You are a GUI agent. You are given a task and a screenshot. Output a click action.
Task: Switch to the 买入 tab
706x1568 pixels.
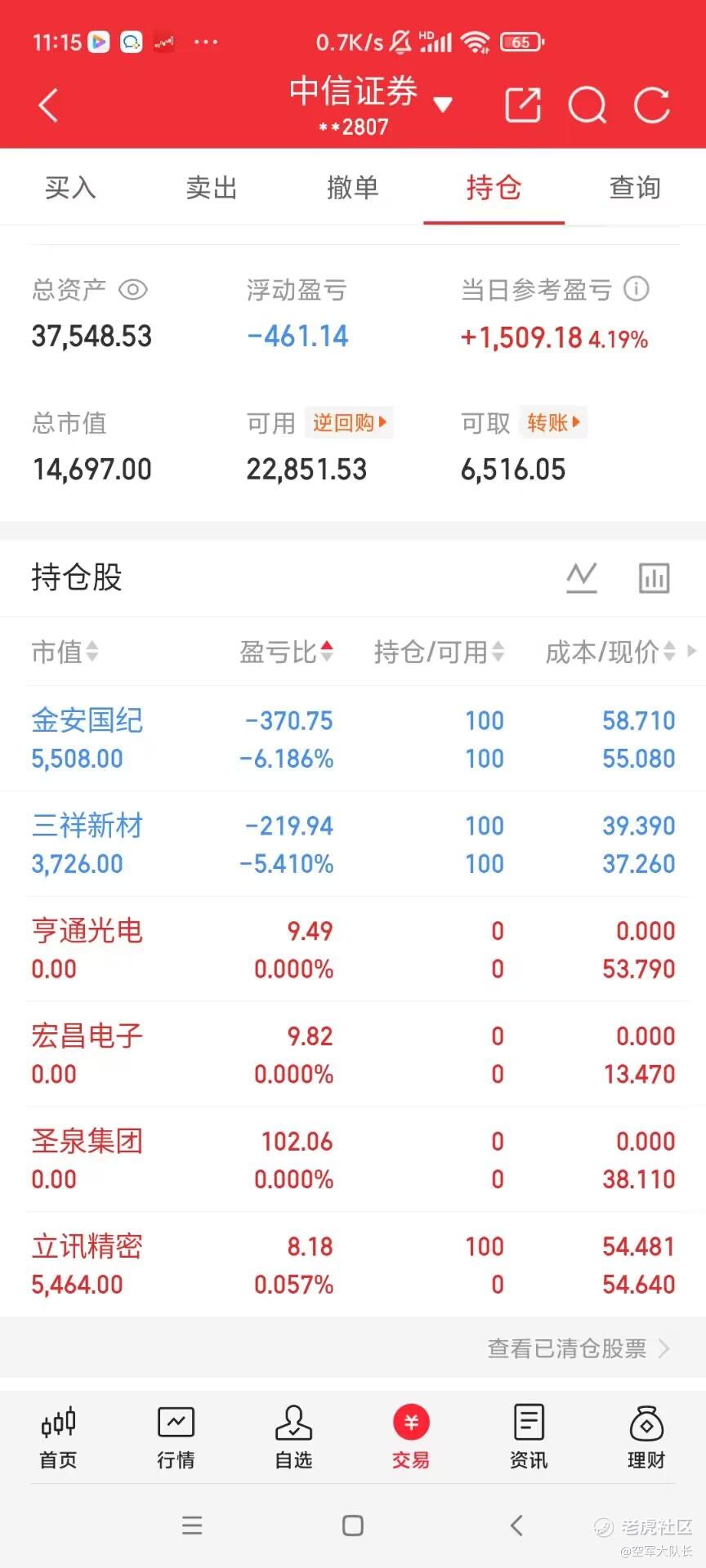[x=70, y=188]
